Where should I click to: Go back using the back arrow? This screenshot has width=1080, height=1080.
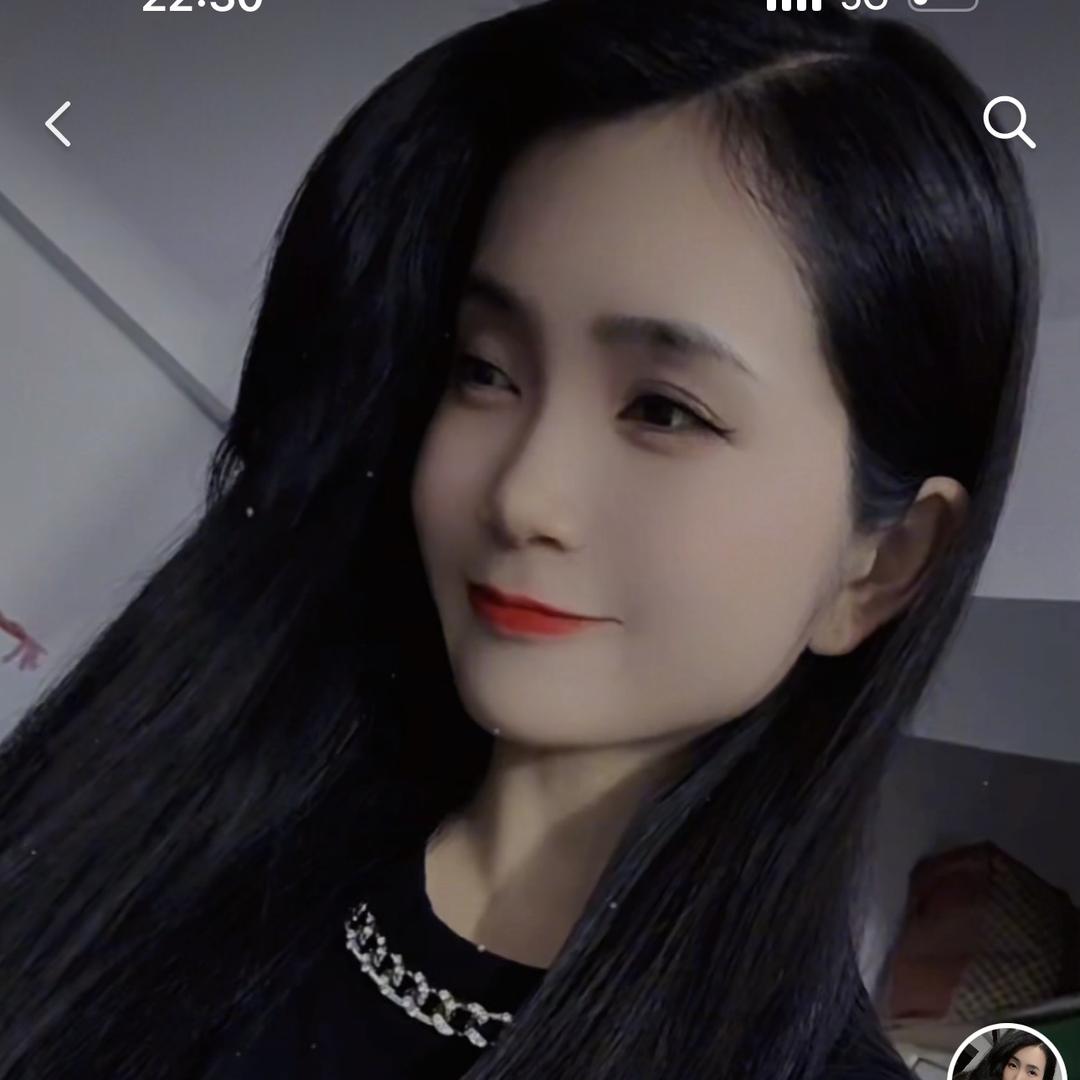click(x=58, y=125)
